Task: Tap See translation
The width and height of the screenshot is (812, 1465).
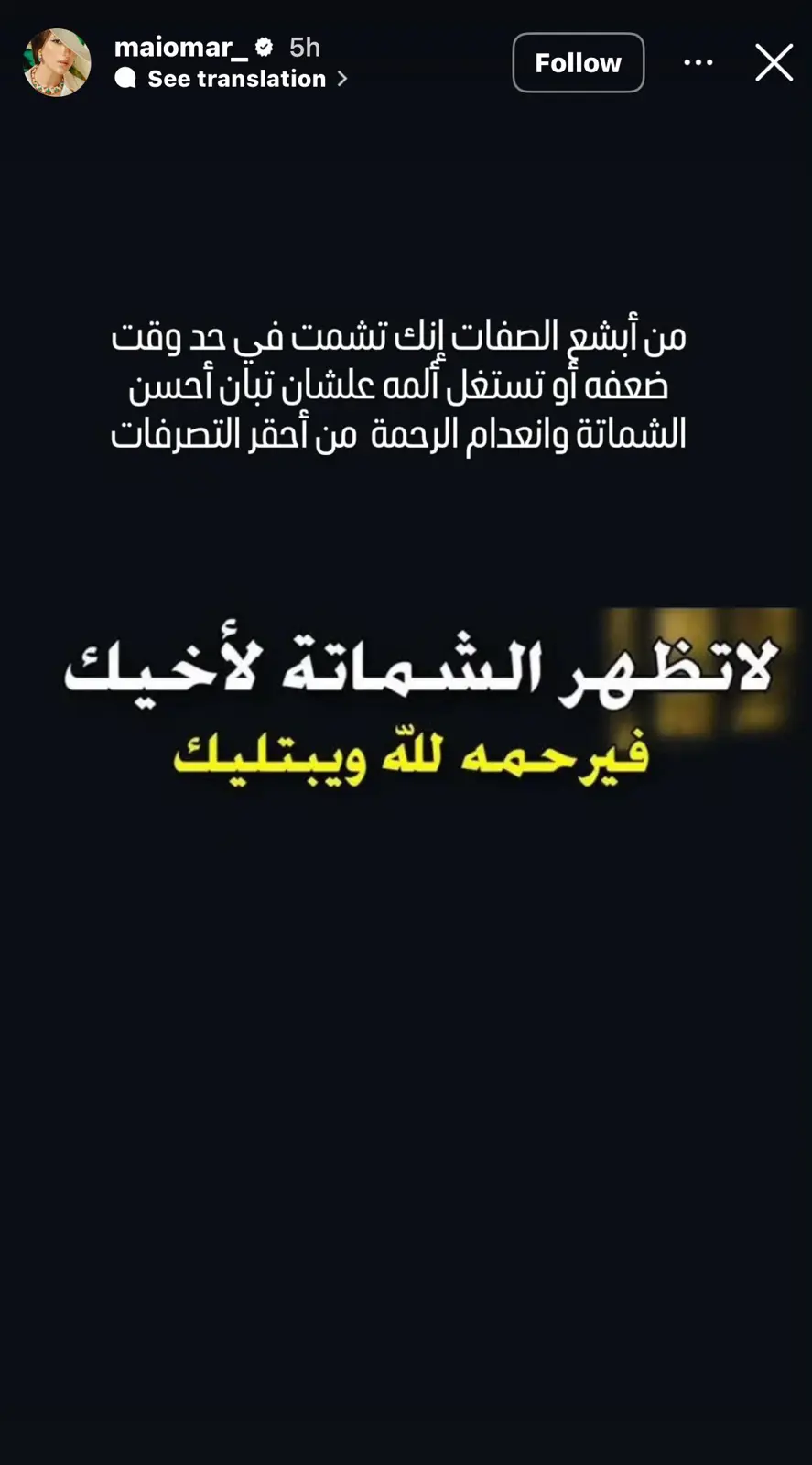Action: point(236,79)
